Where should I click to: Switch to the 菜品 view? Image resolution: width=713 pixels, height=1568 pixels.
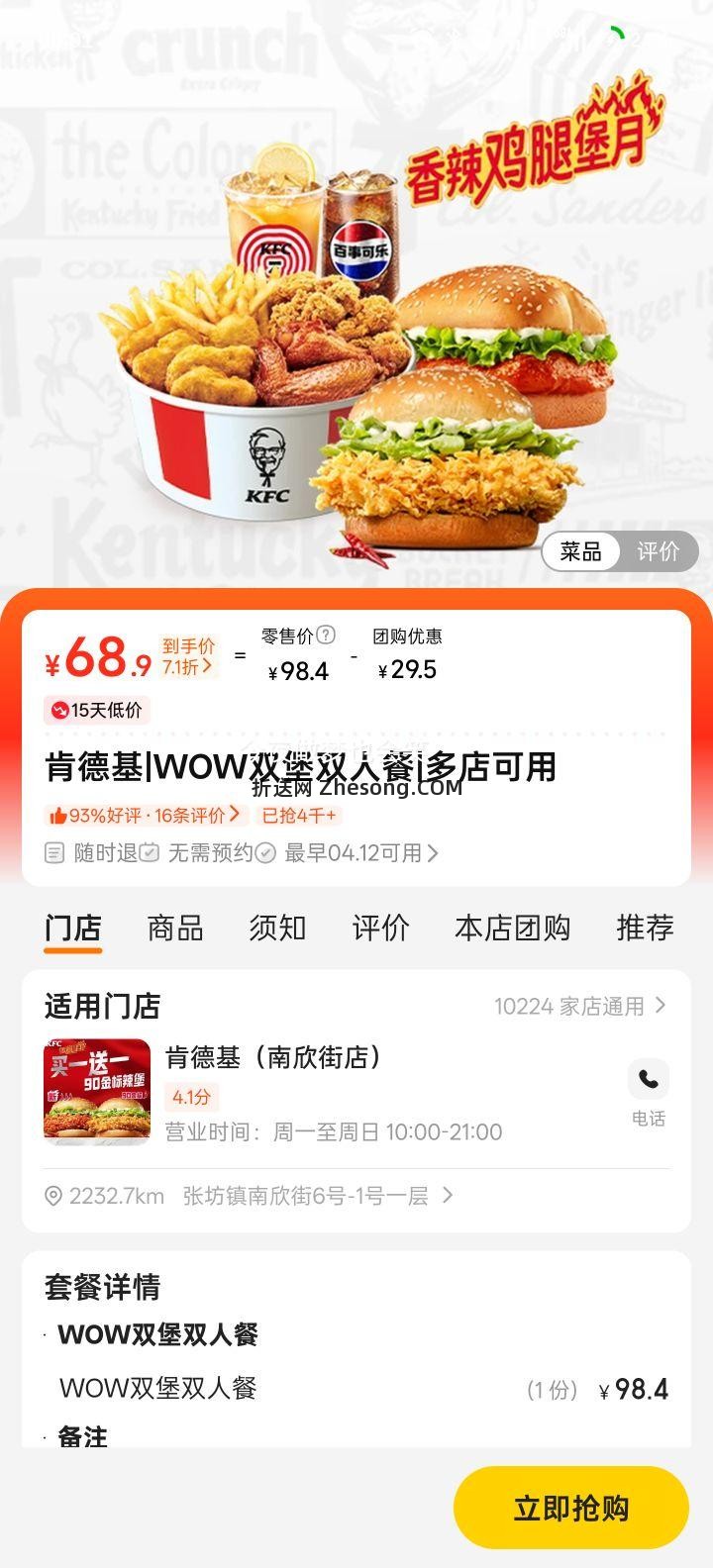pos(582,552)
